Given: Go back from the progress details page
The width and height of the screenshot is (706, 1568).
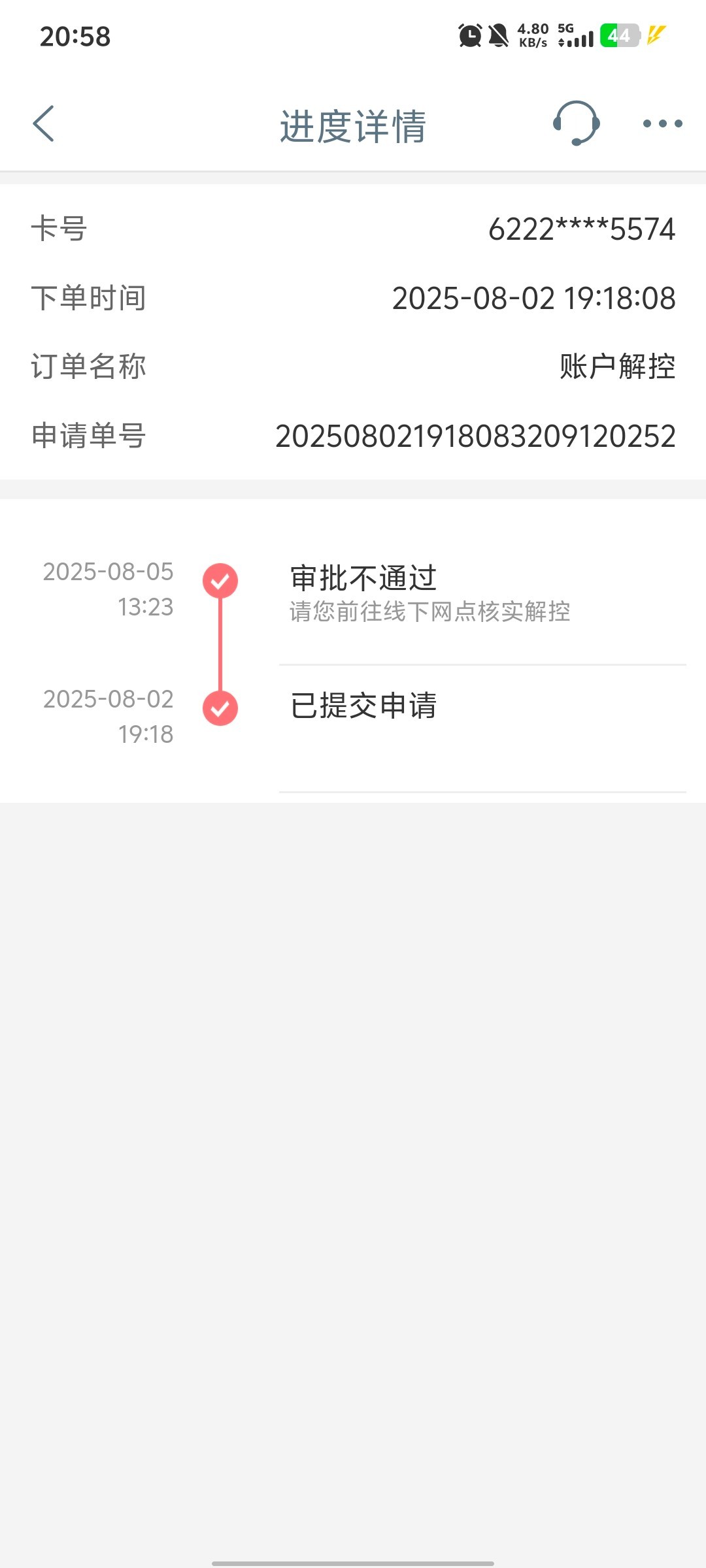Looking at the screenshot, I should (44, 123).
